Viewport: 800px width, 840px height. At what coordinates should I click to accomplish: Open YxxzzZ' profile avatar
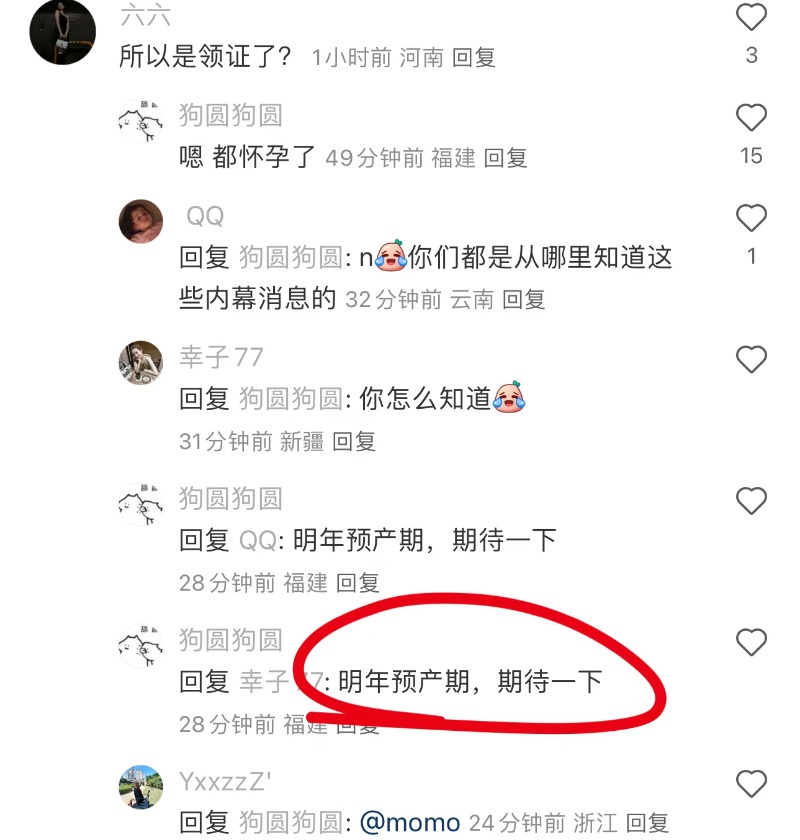click(x=141, y=787)
